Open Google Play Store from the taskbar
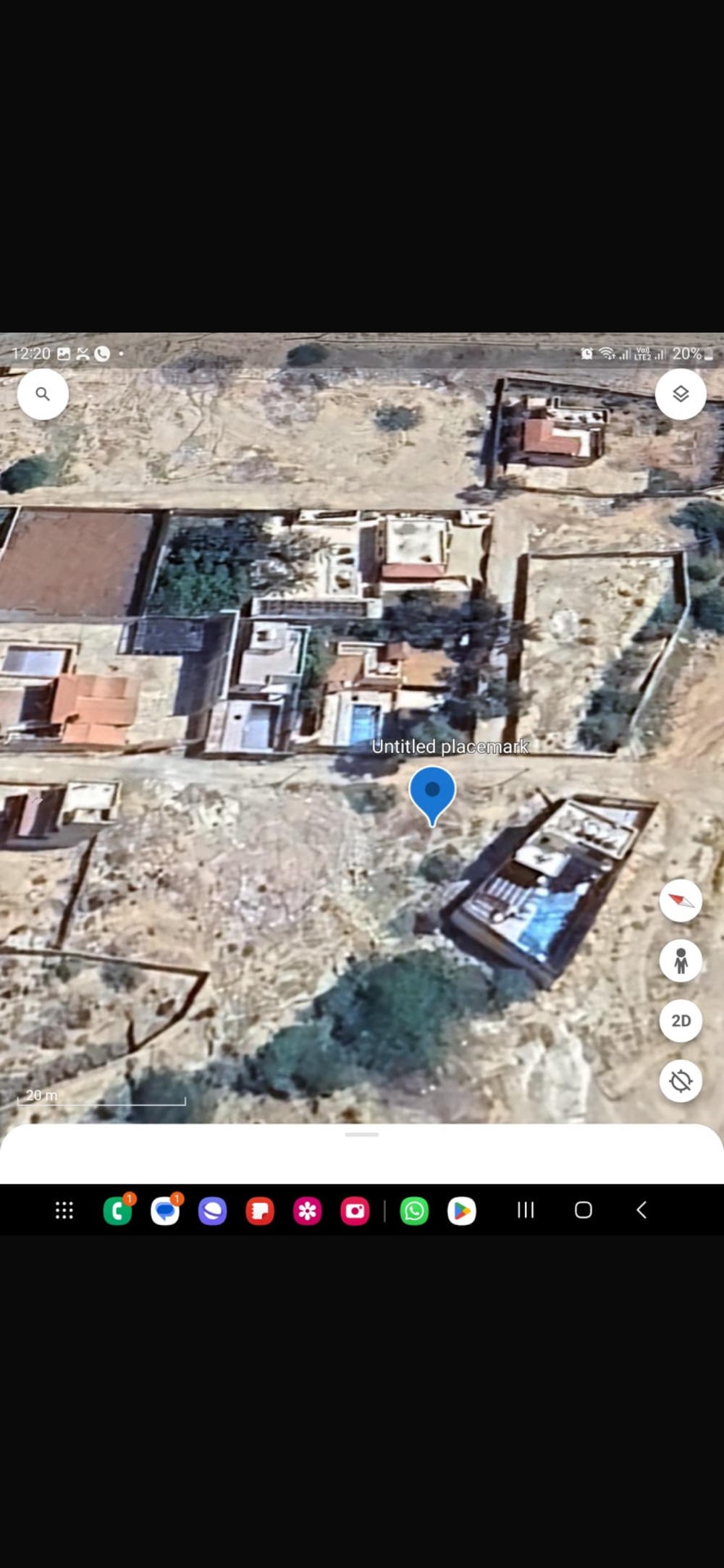 click(x=462, y=1211)
